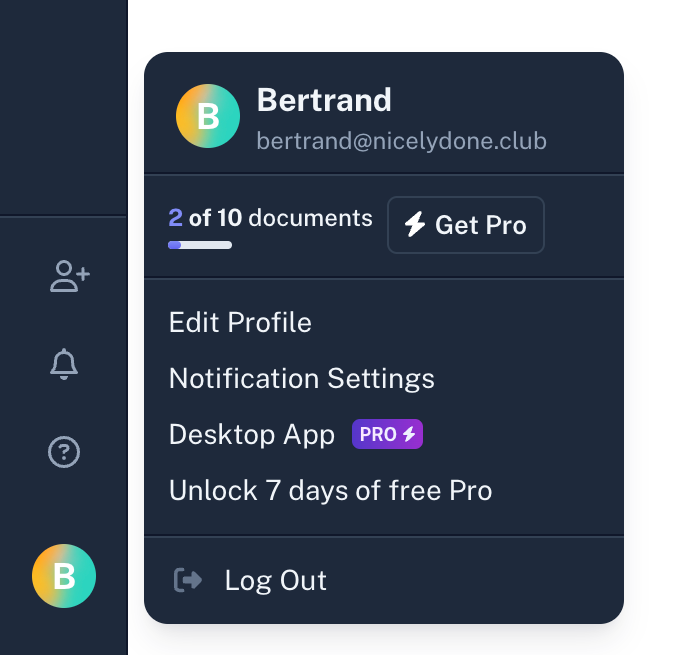676x655 pixels.
Task: Unlock 7 days of free Pro
Action: point(330,491)
